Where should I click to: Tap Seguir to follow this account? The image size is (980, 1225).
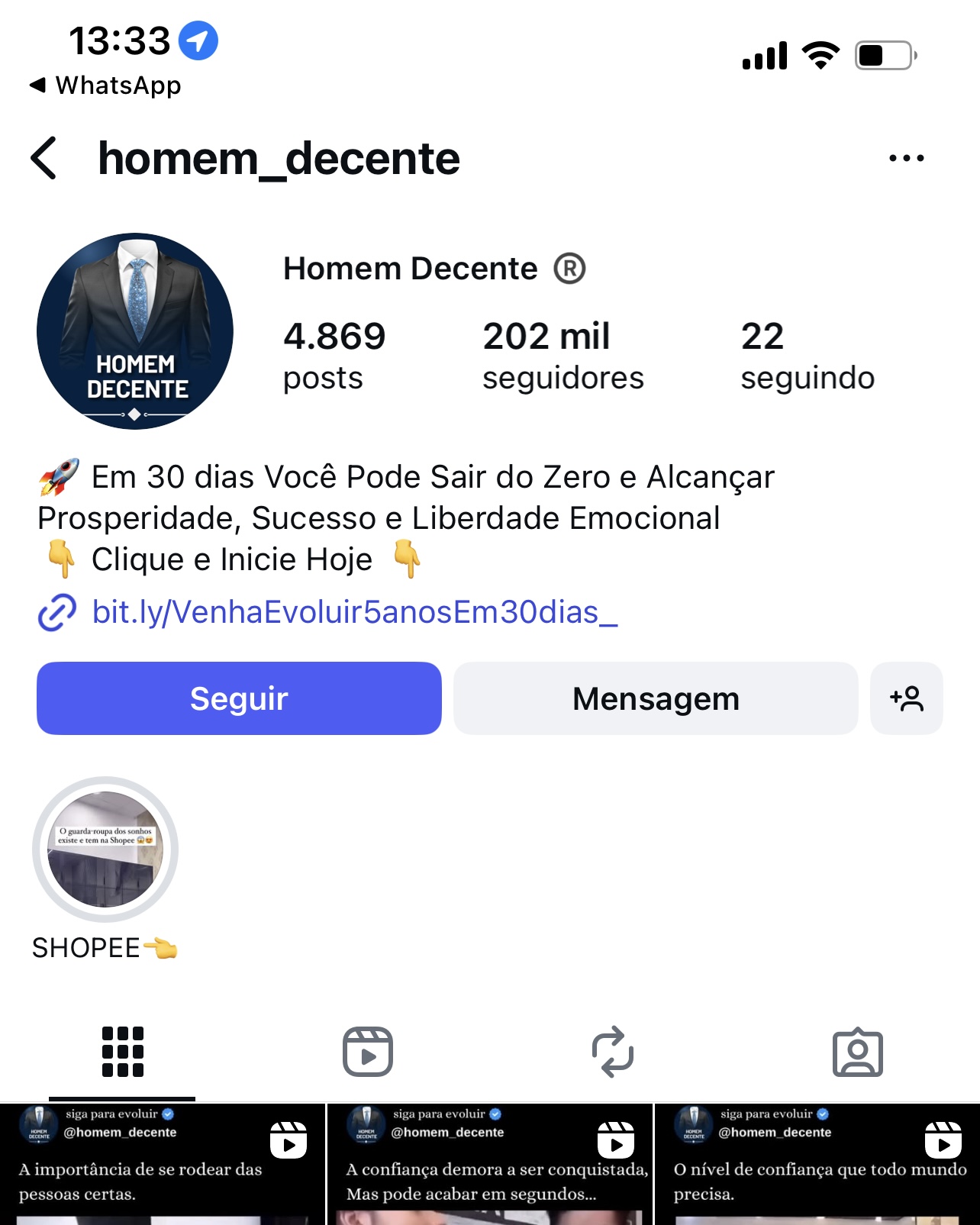point(239,698)
